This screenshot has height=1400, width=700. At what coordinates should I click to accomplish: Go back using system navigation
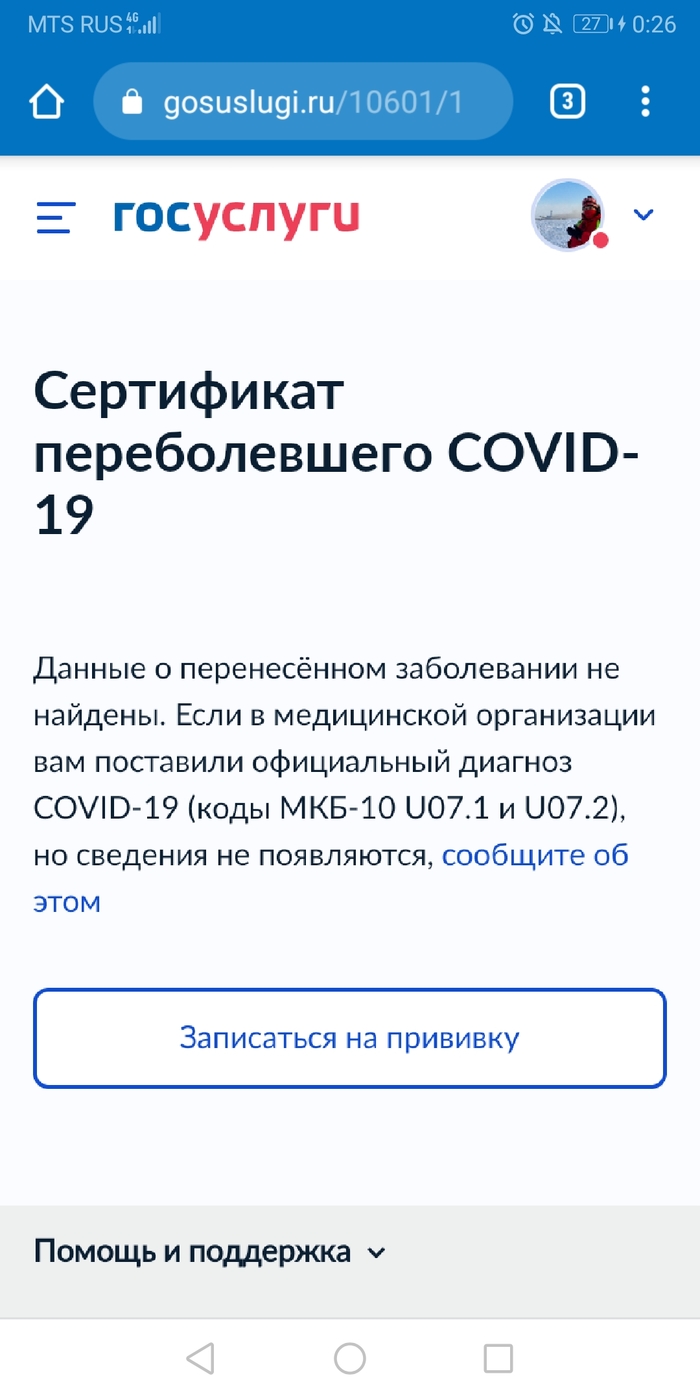201,1358
